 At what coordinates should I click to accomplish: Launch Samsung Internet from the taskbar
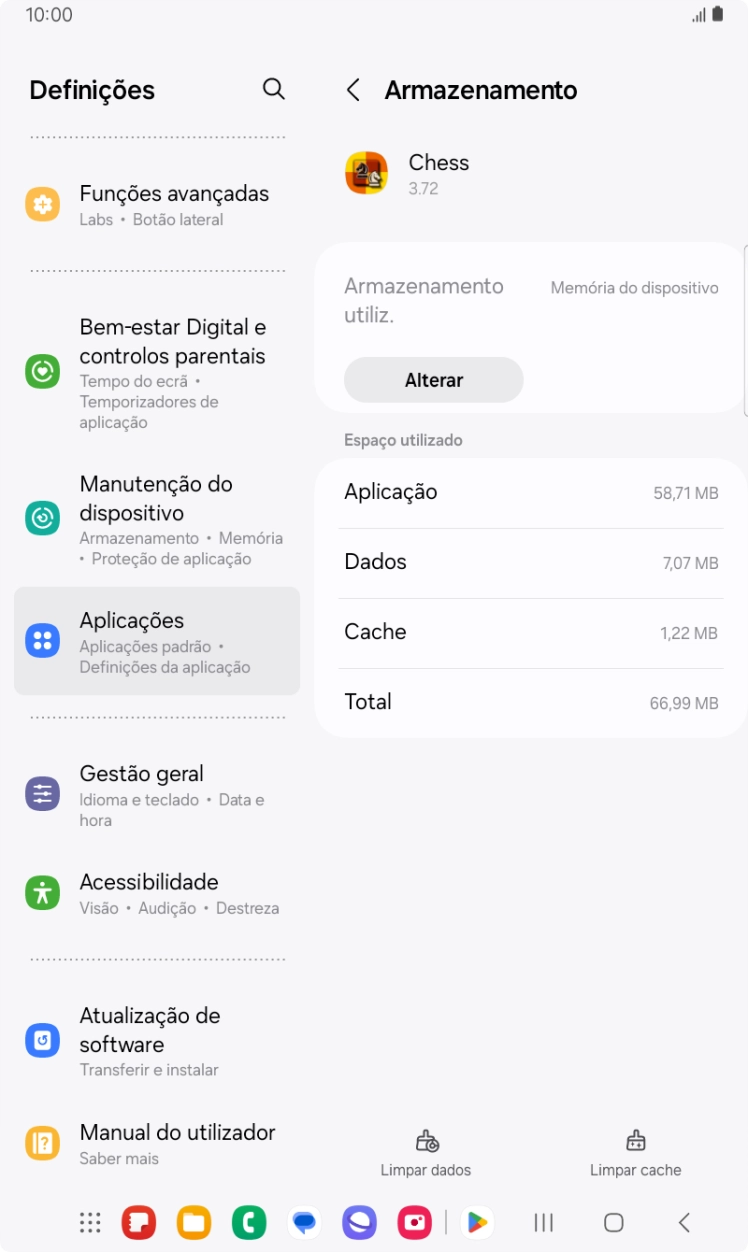pos(359,1221)
